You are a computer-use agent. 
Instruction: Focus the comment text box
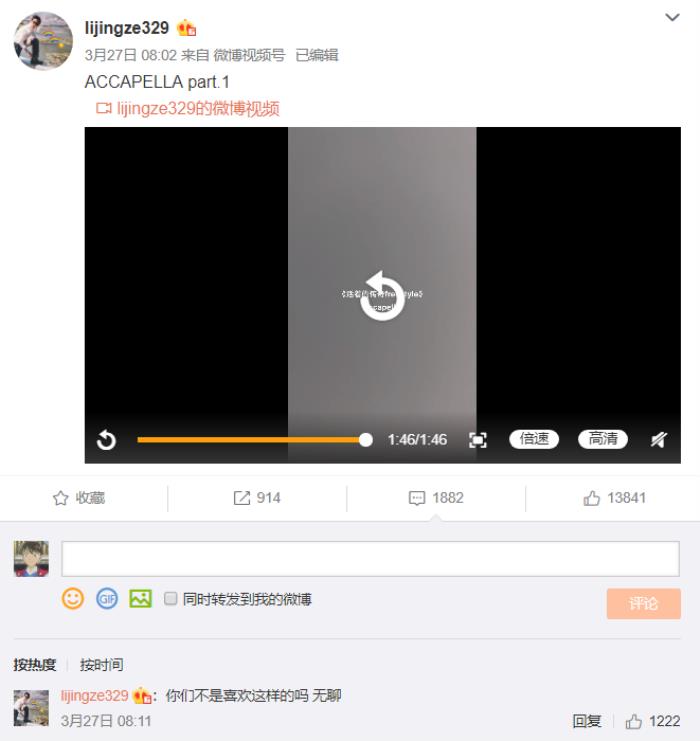(370, 559)
